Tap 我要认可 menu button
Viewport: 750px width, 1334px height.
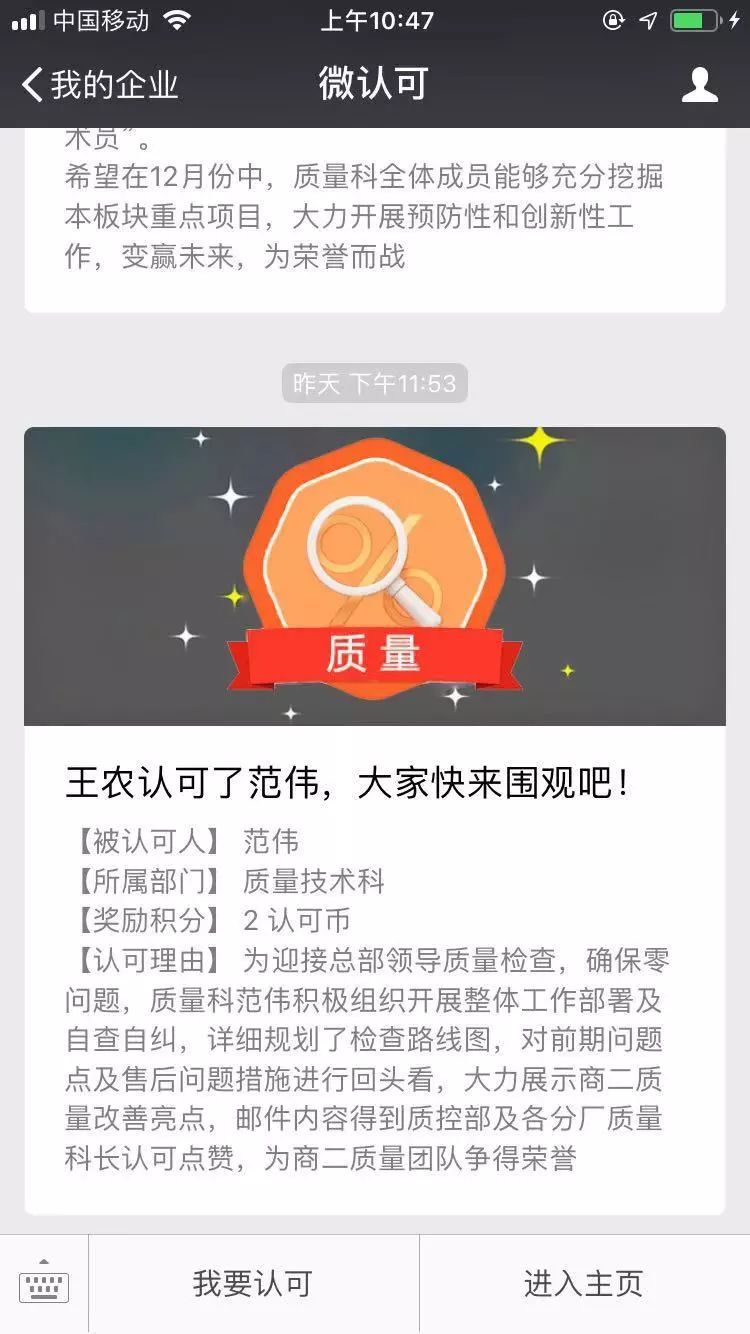click(253, 1284)
